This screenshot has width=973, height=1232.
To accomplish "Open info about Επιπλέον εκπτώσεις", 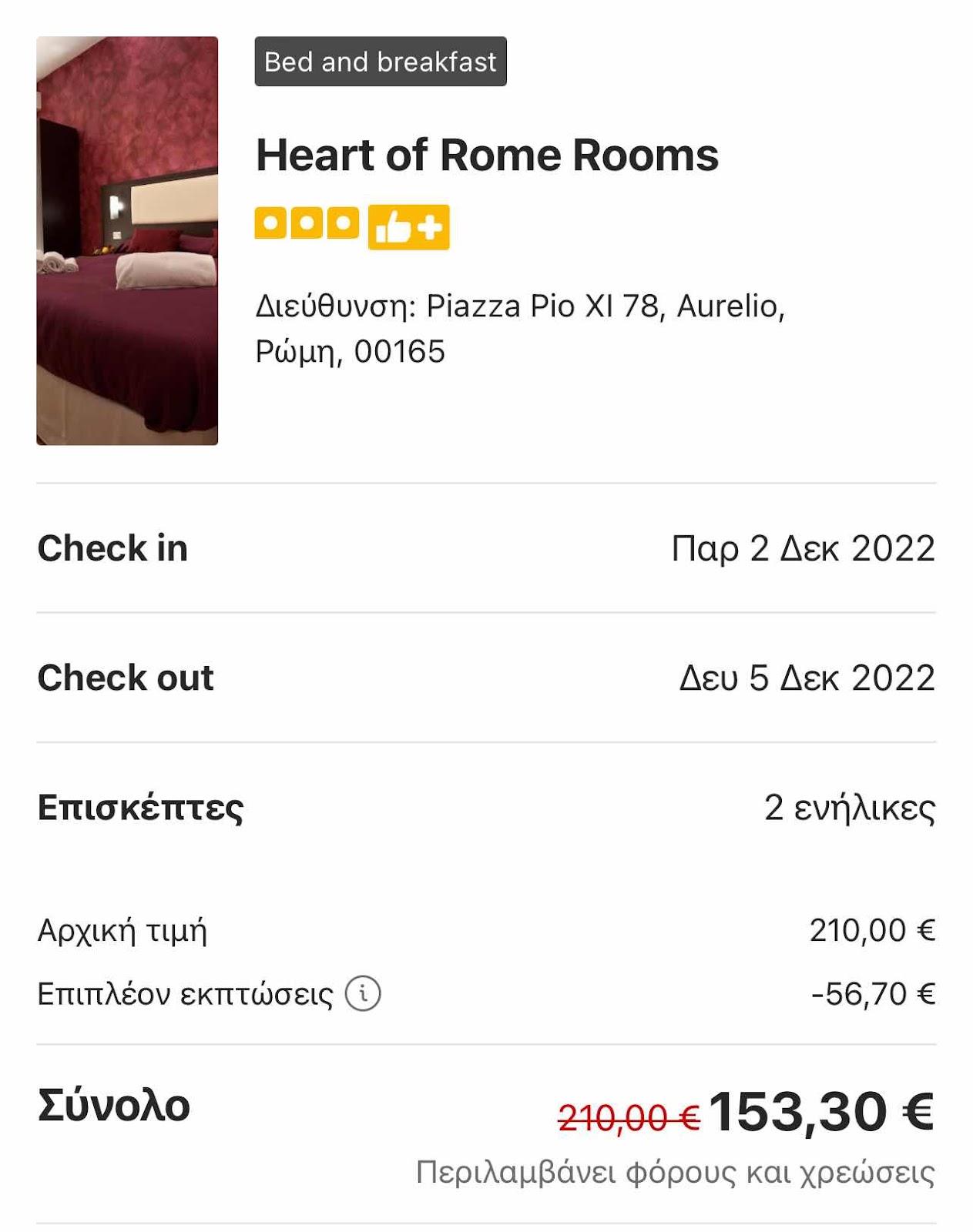I will coord(363,993).
